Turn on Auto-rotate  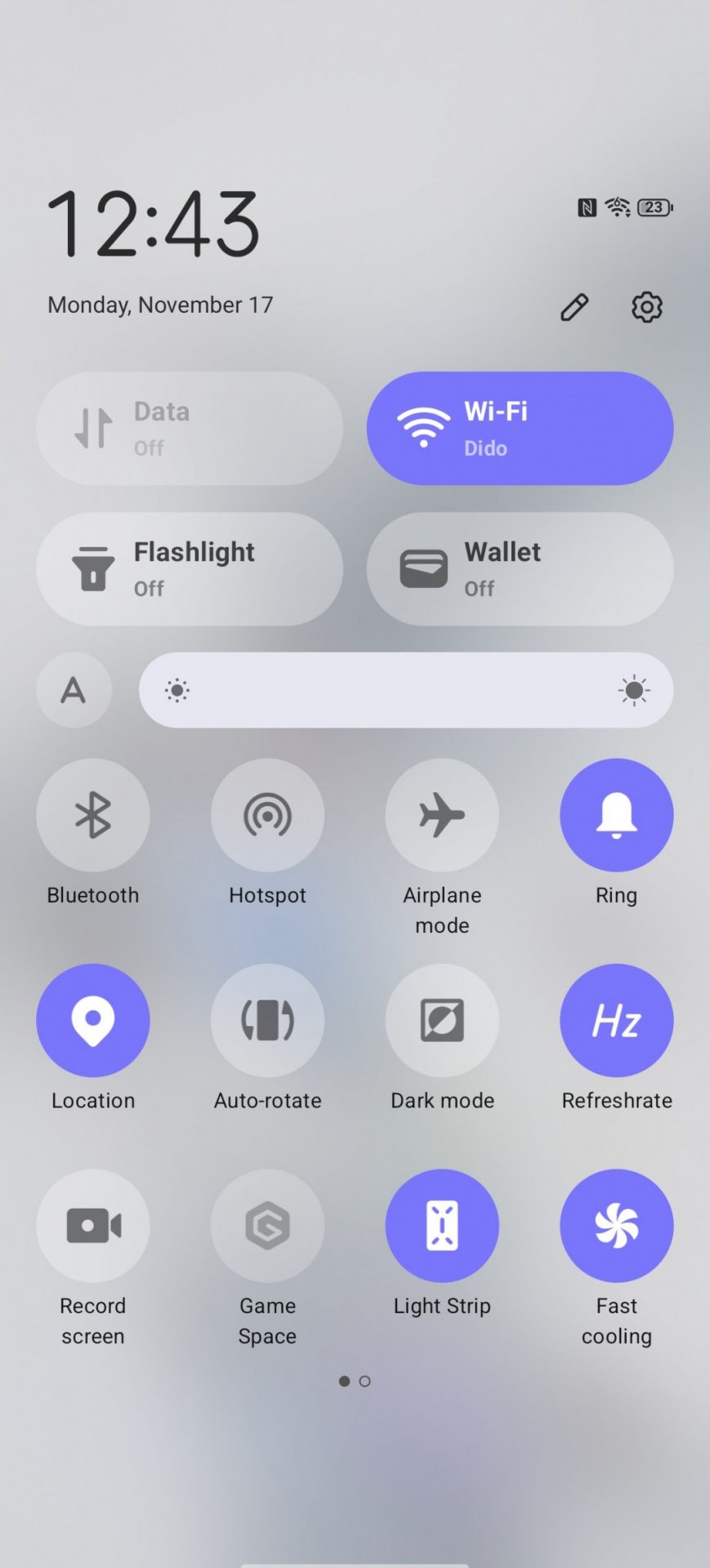pos(267,1020)
